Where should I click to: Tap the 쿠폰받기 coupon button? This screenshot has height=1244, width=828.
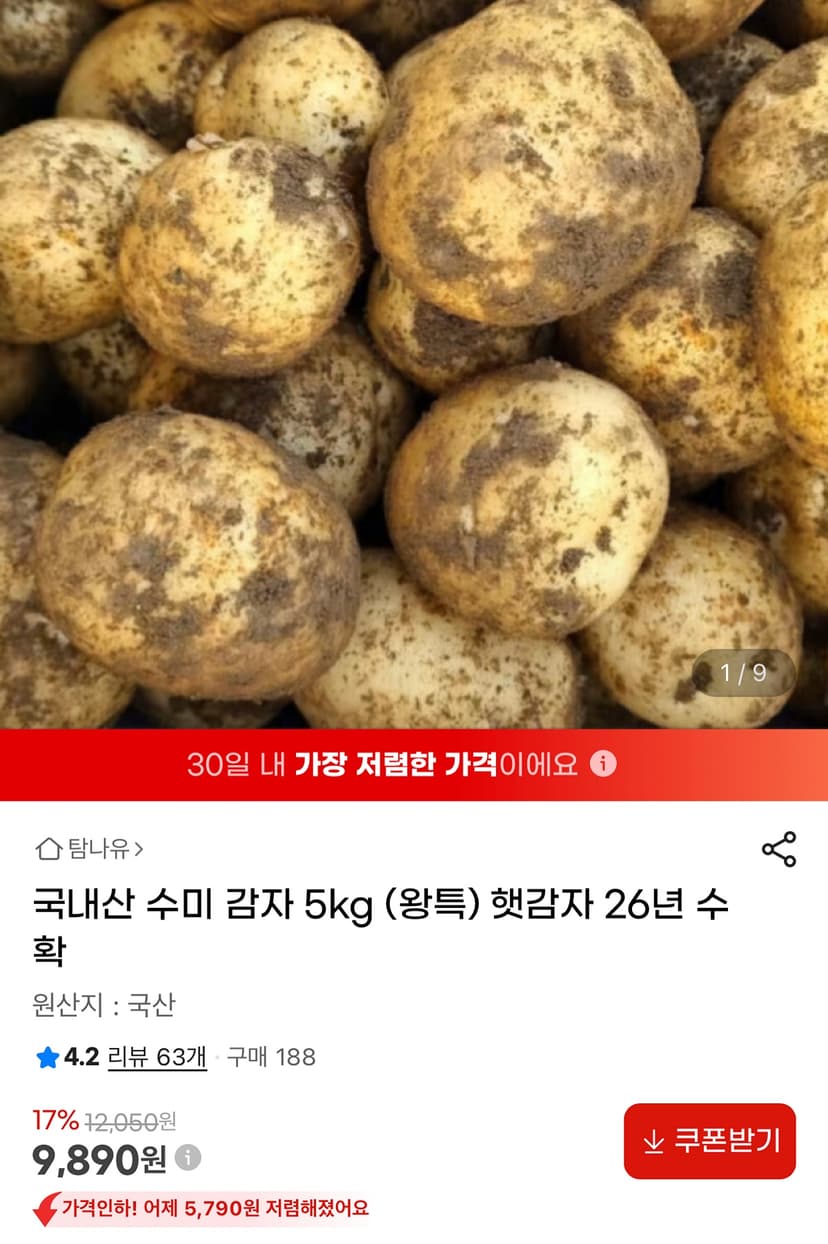(x=710, y=1141)
